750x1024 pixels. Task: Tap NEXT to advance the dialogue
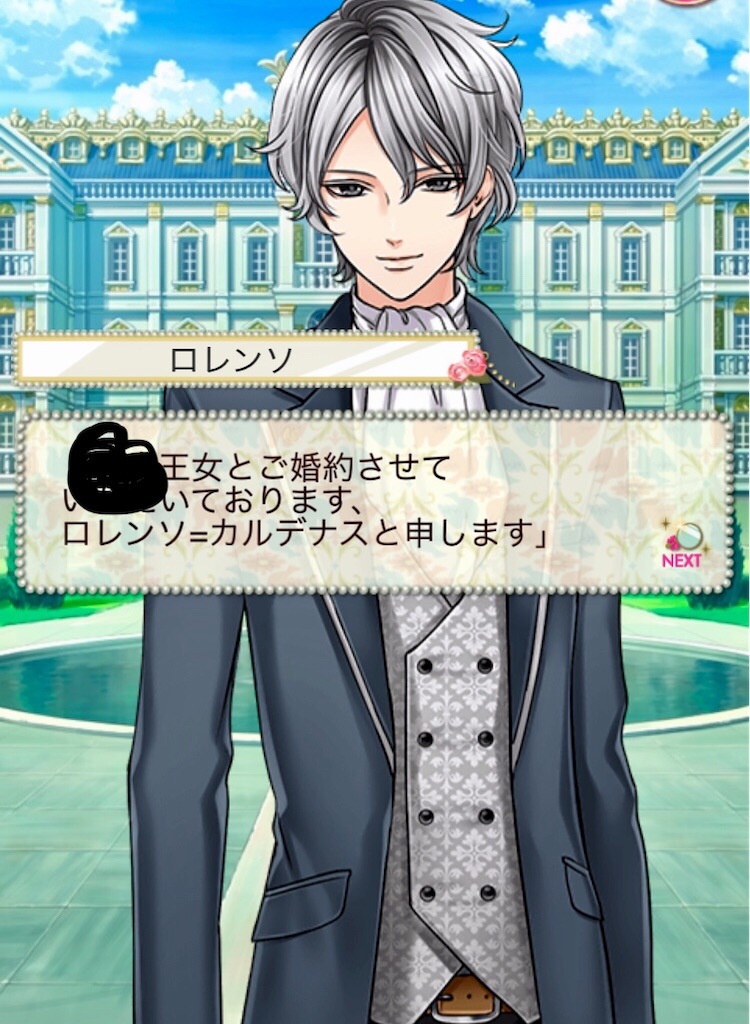click(682, 545)
